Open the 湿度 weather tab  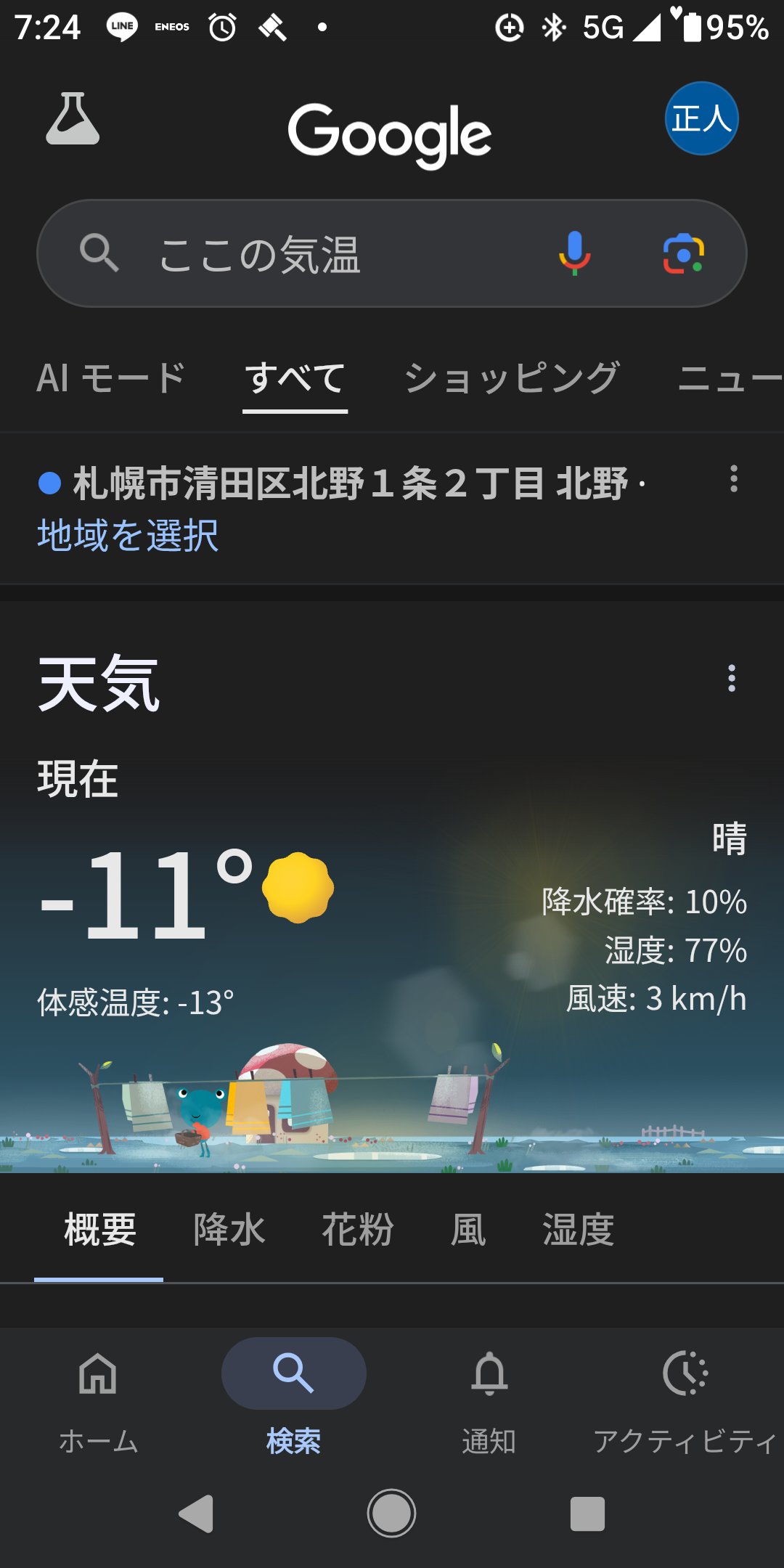point(578,1230)
